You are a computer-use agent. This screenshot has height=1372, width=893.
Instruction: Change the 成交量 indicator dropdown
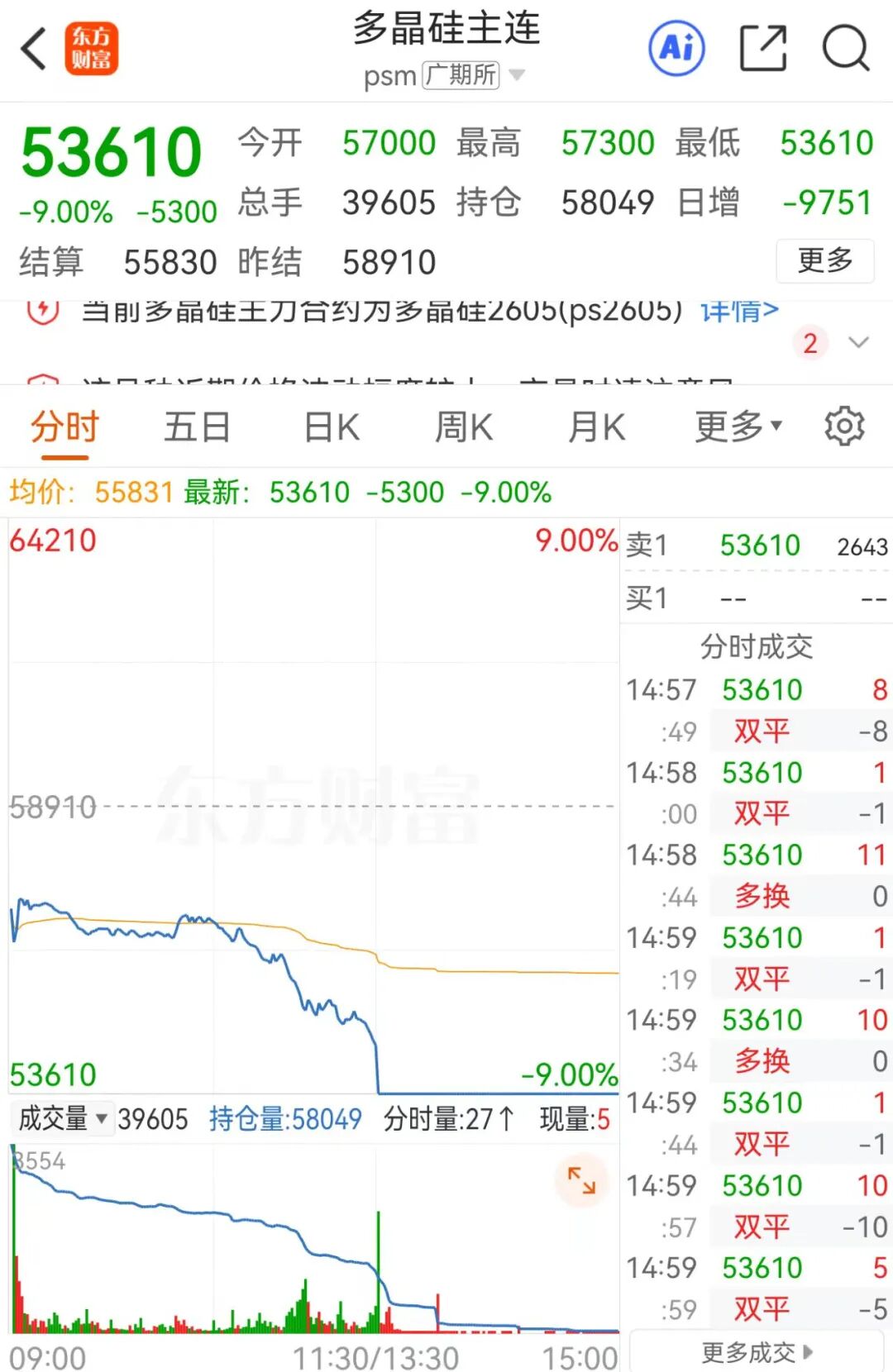click(63, 1119)
